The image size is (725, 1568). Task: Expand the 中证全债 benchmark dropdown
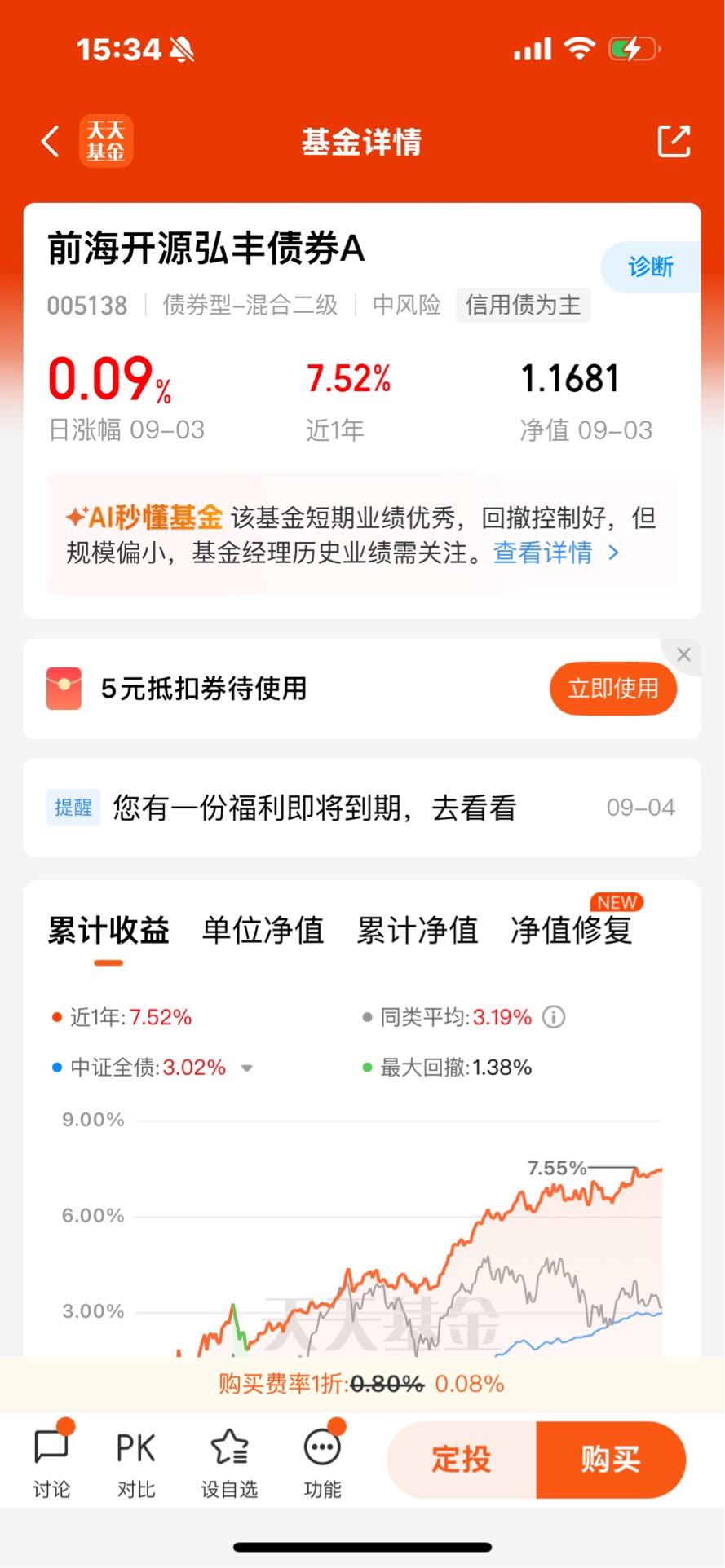tap(247, 1068)
